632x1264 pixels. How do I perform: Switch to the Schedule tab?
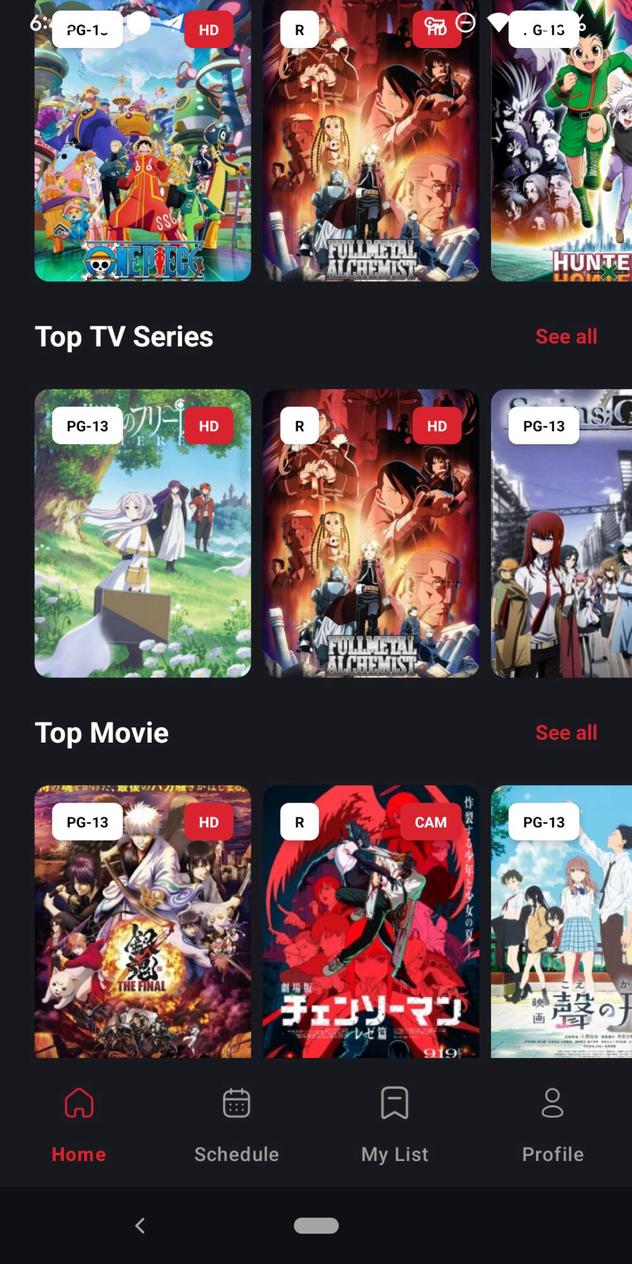tap(236, 1126)
